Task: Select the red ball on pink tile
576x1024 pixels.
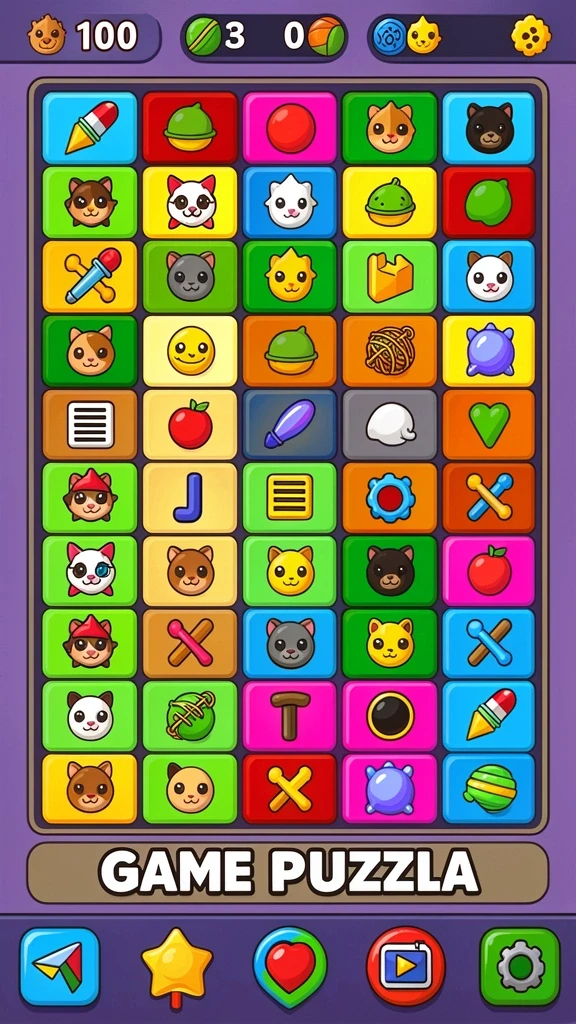Action: [x=290, y=127]
